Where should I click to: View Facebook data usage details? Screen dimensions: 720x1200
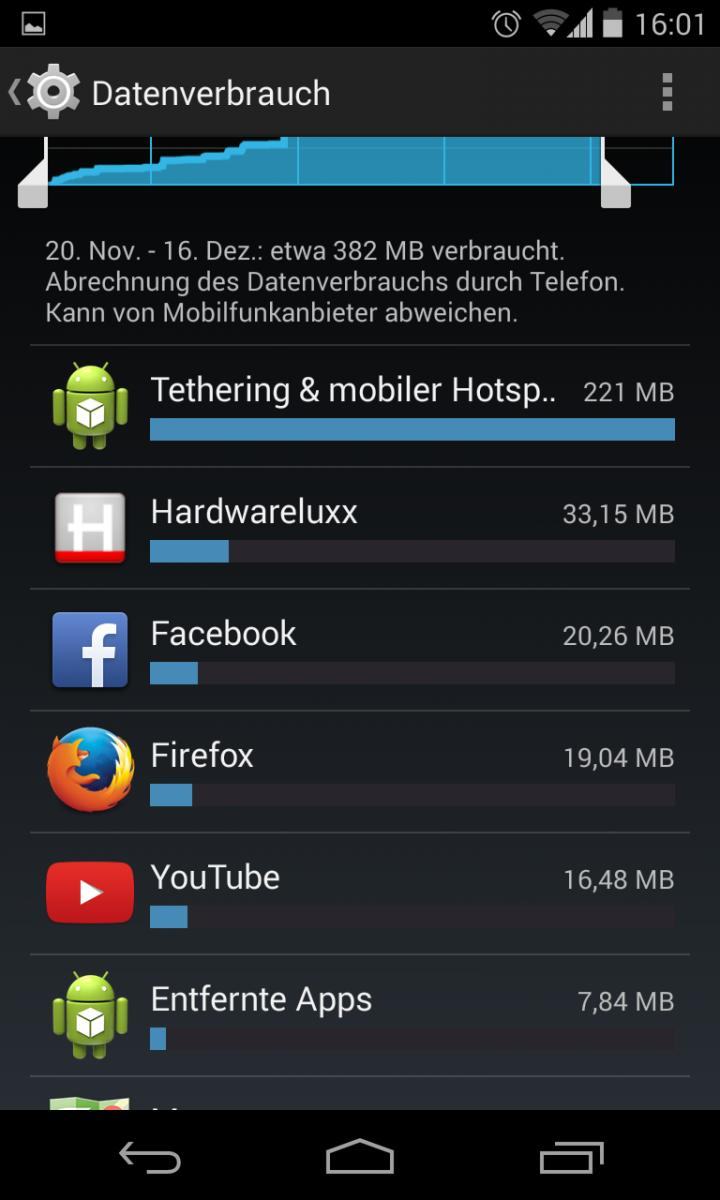coord(360,650)
